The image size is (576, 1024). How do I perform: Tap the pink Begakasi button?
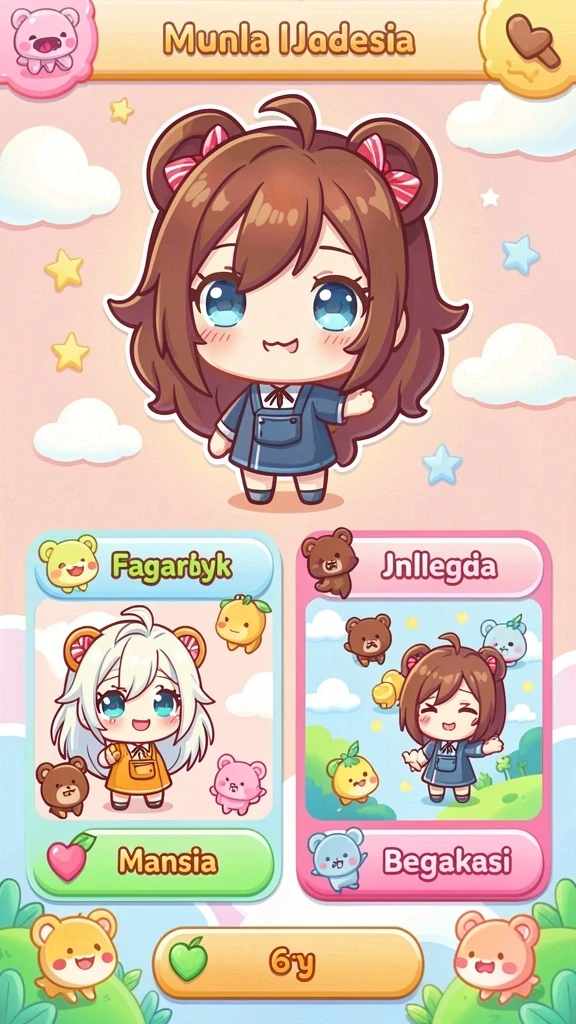[x=423, y=862]
